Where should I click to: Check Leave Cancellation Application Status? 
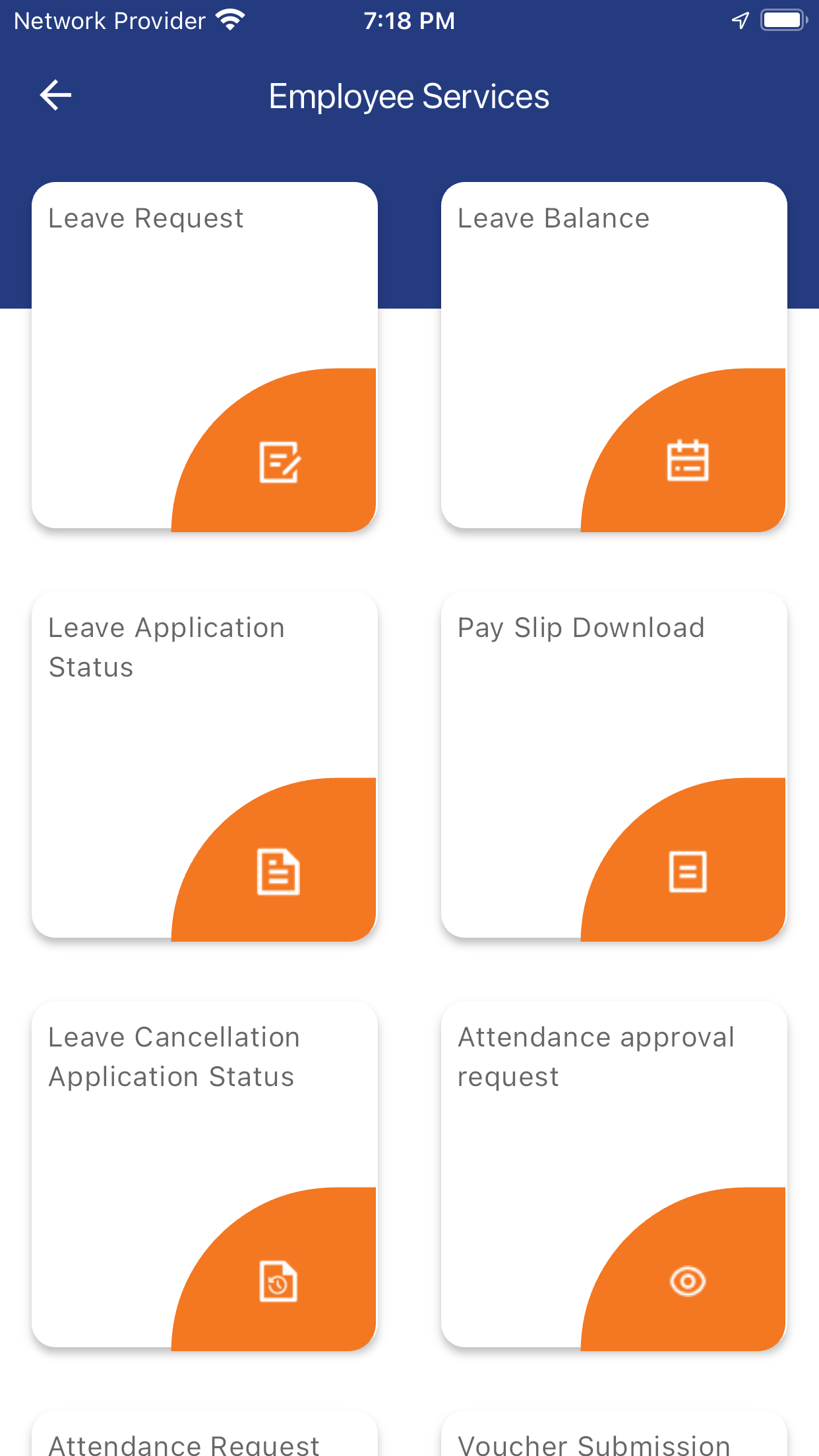click(x=204, y=1175)
